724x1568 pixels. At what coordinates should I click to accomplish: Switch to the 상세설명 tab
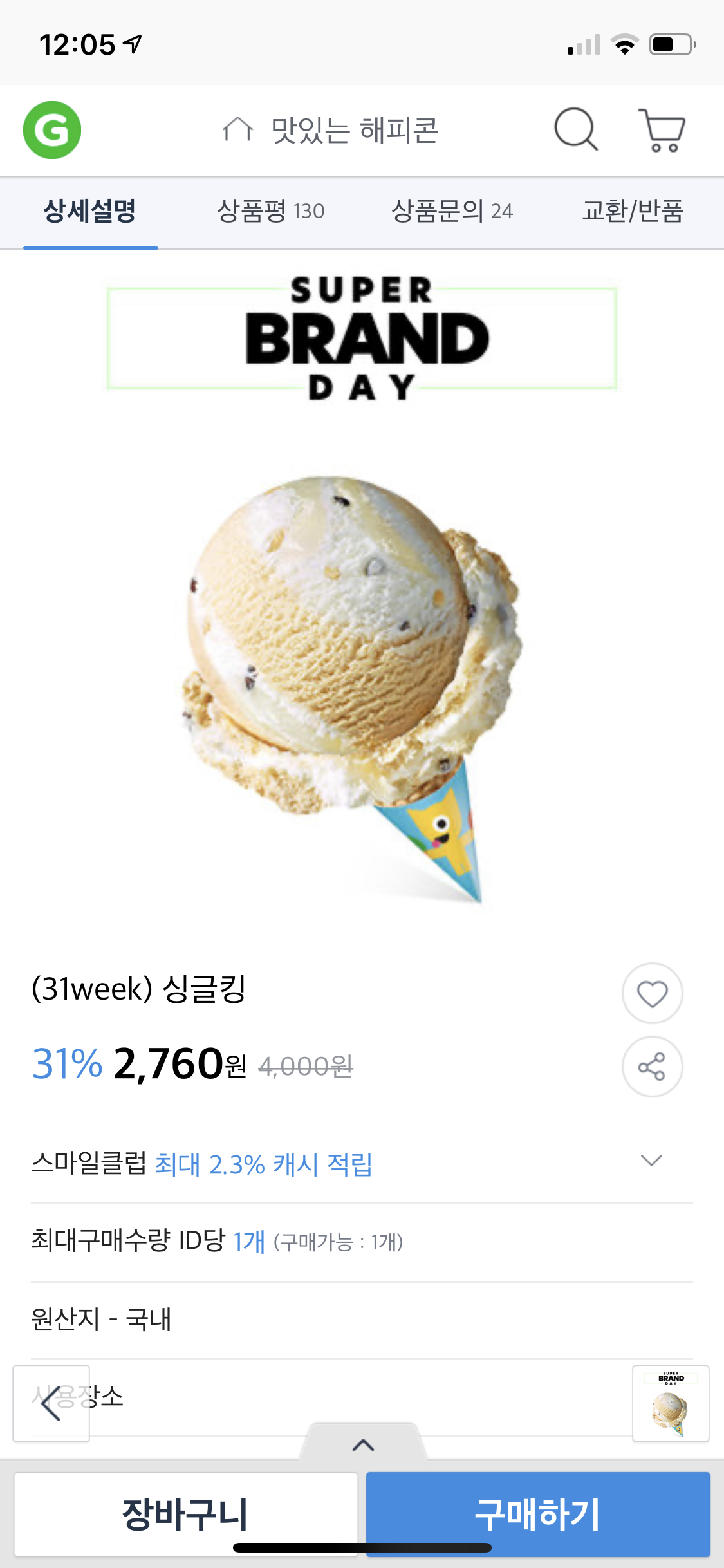[x=90, y=211]
